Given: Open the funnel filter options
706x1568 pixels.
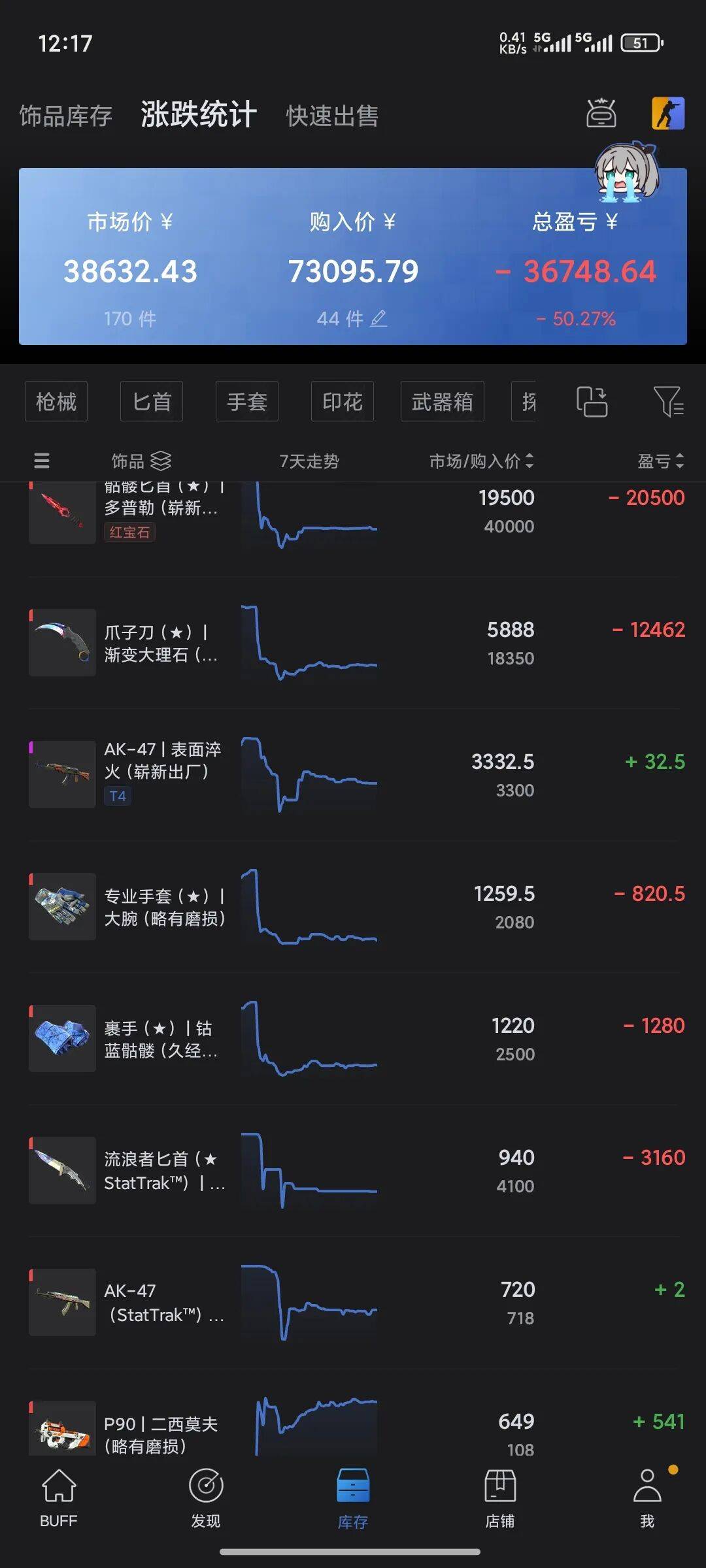Looking at the screenshot, I should coord(667,401).
